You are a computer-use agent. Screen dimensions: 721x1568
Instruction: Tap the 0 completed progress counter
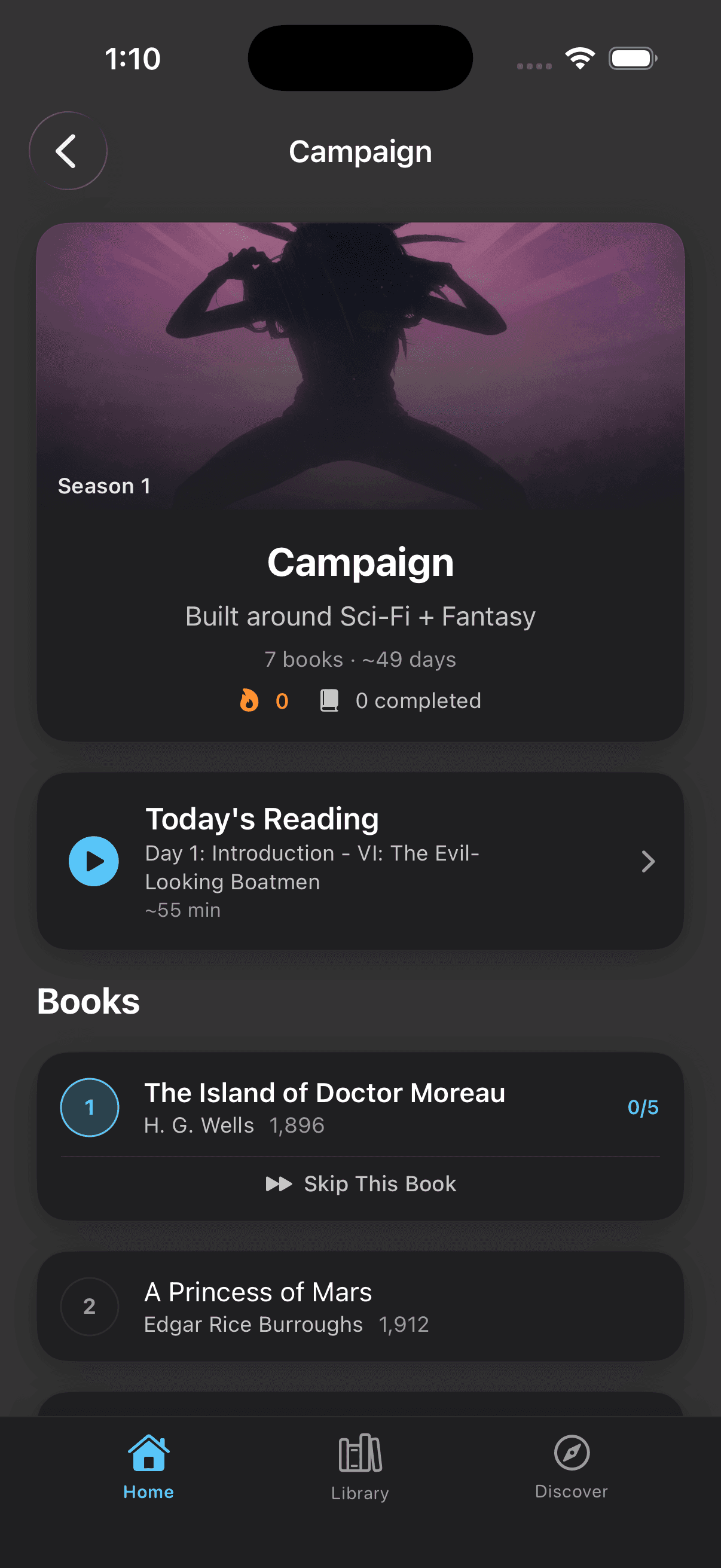click(418, 701)
